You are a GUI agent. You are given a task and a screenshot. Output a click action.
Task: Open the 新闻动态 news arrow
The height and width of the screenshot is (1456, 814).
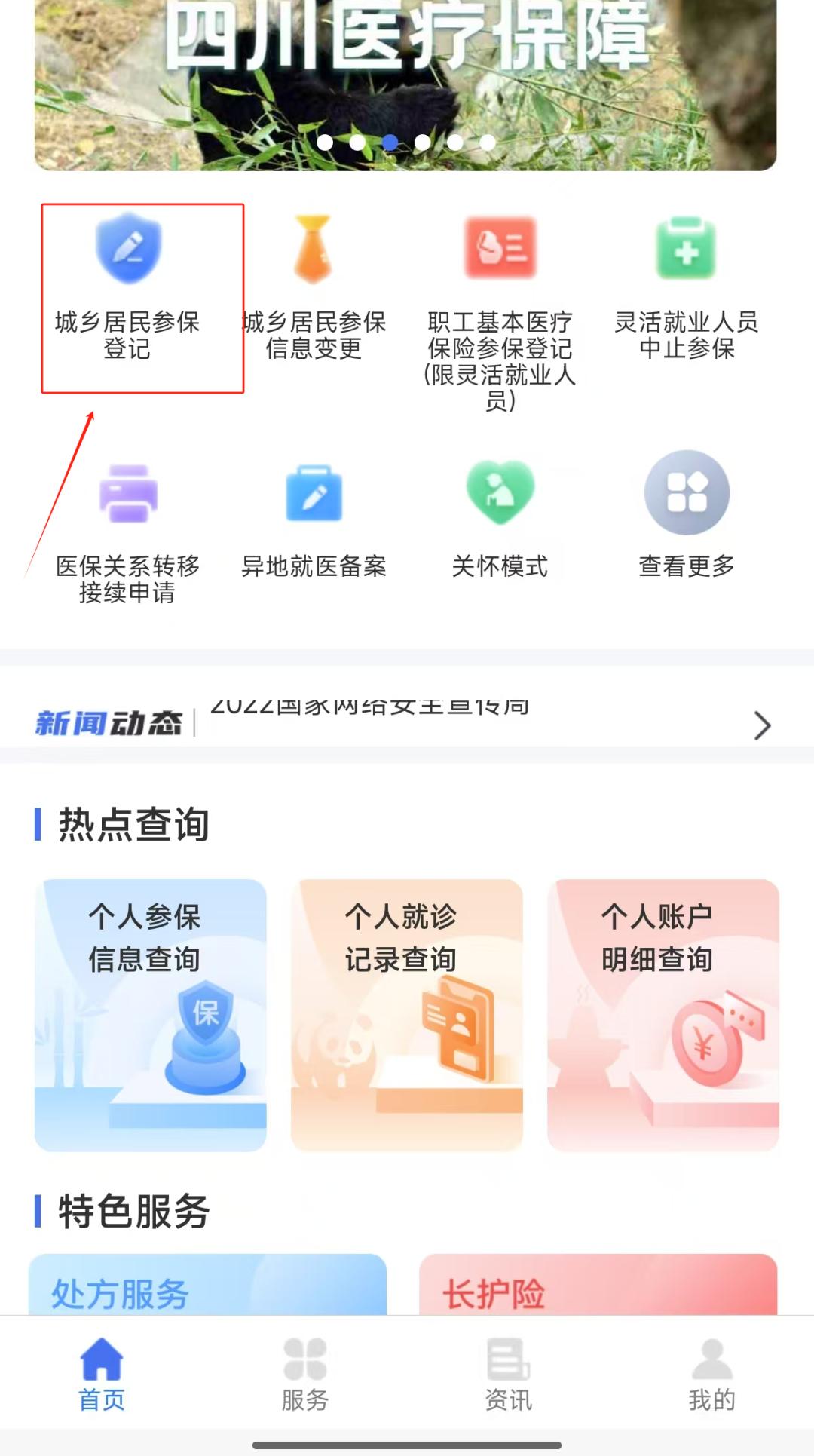coord(762,725)
